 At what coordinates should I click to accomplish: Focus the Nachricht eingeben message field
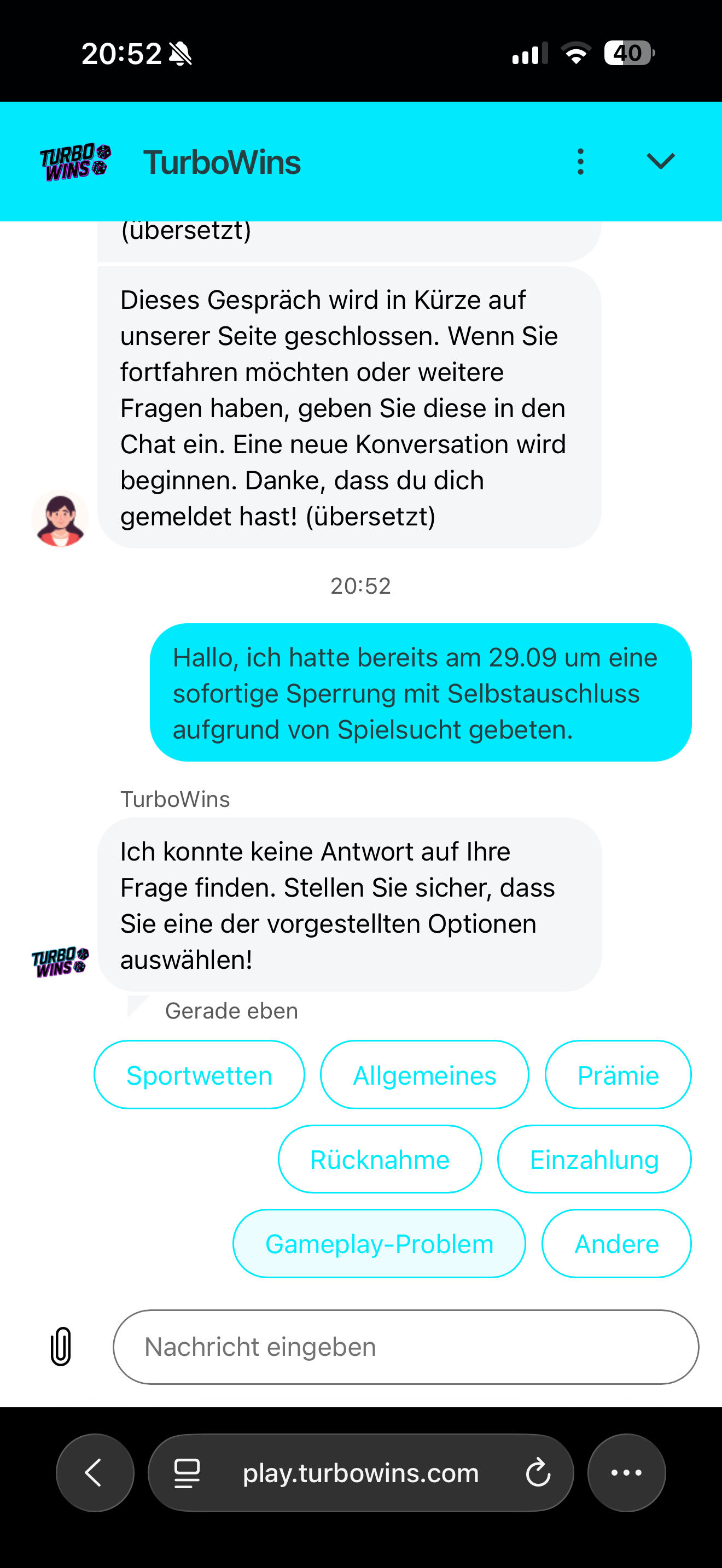tap(405, 1347)
